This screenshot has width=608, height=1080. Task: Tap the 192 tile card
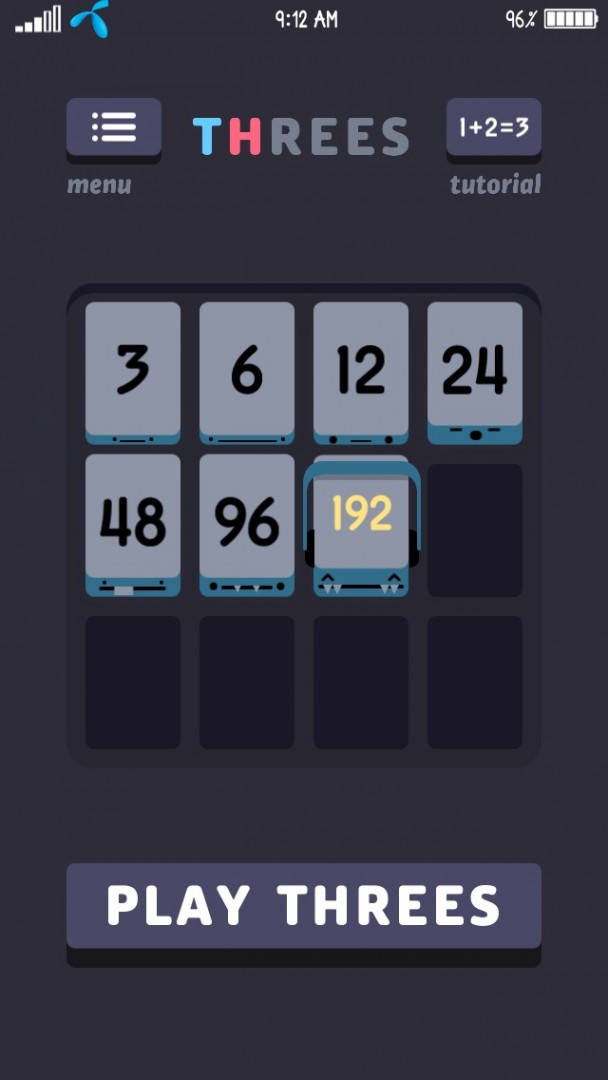[x=361, y=520]
